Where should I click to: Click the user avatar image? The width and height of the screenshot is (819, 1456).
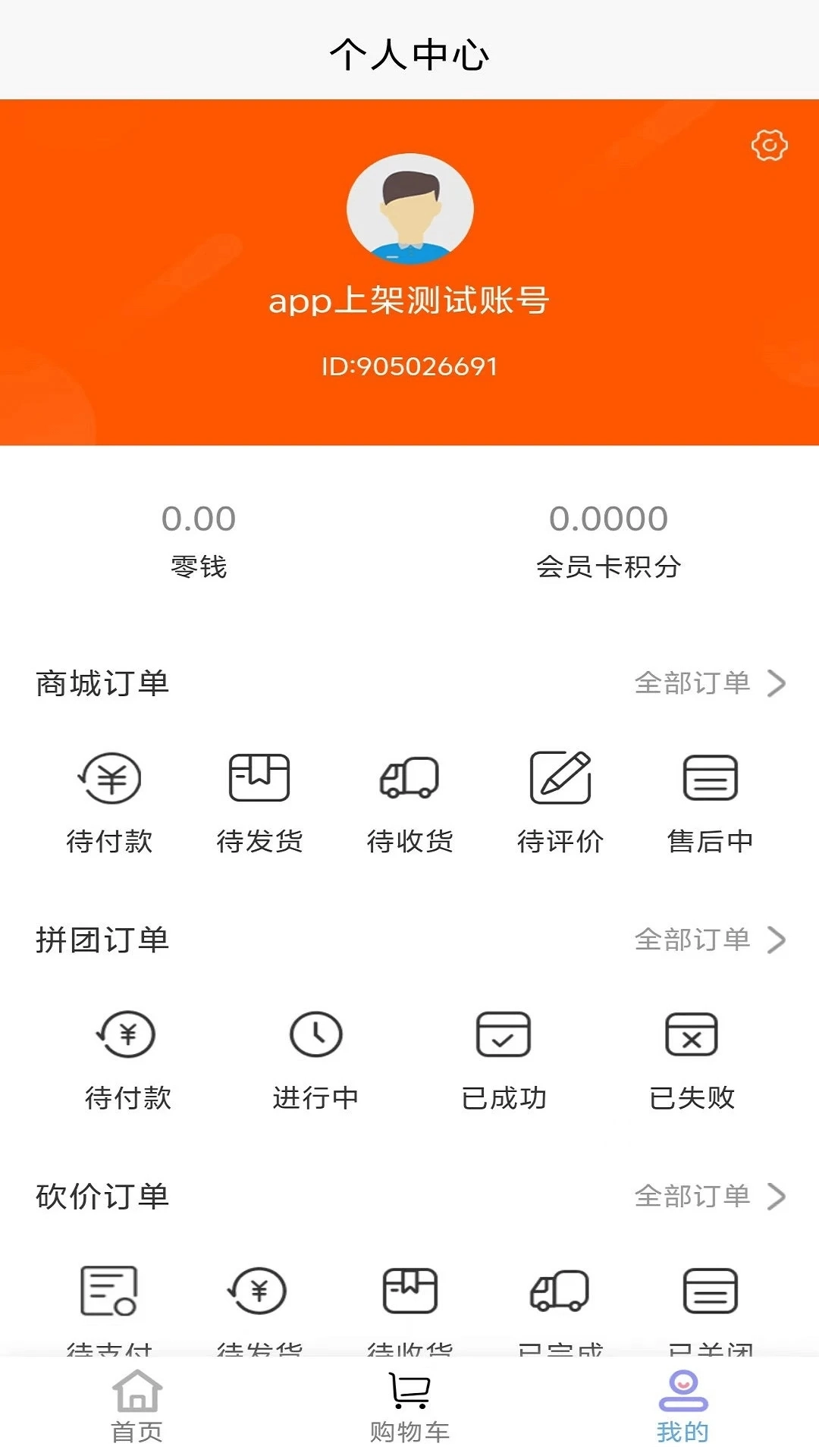tap(409, 208)
